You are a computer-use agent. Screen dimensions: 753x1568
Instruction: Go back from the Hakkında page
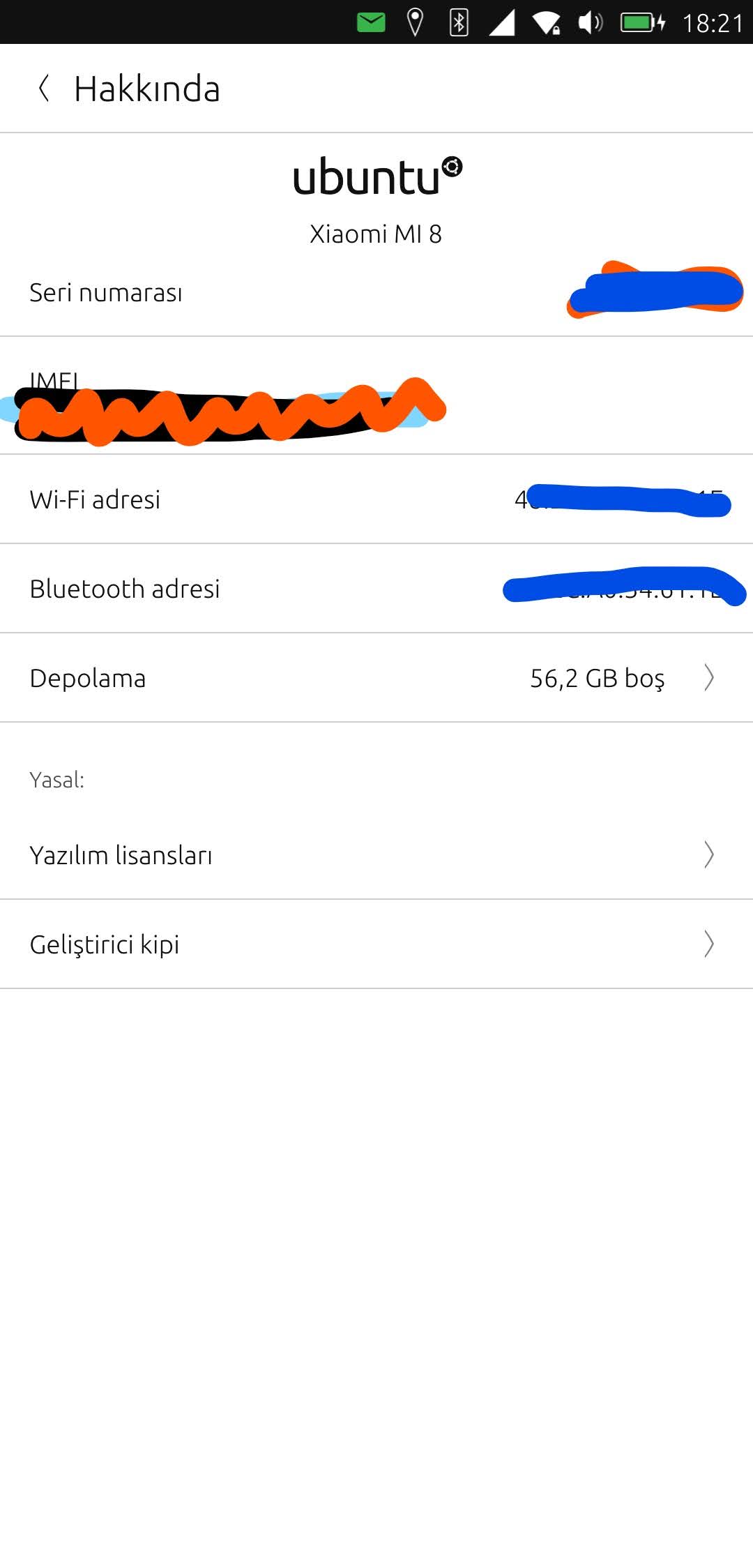coord(44,89)
